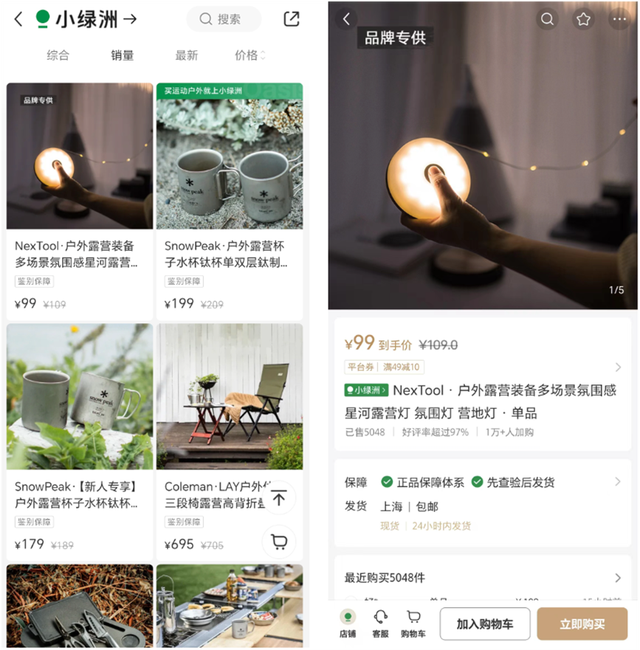Buy now with 立即购买
Viewport: 640px width, 650px height.
(x=582, y=623)
